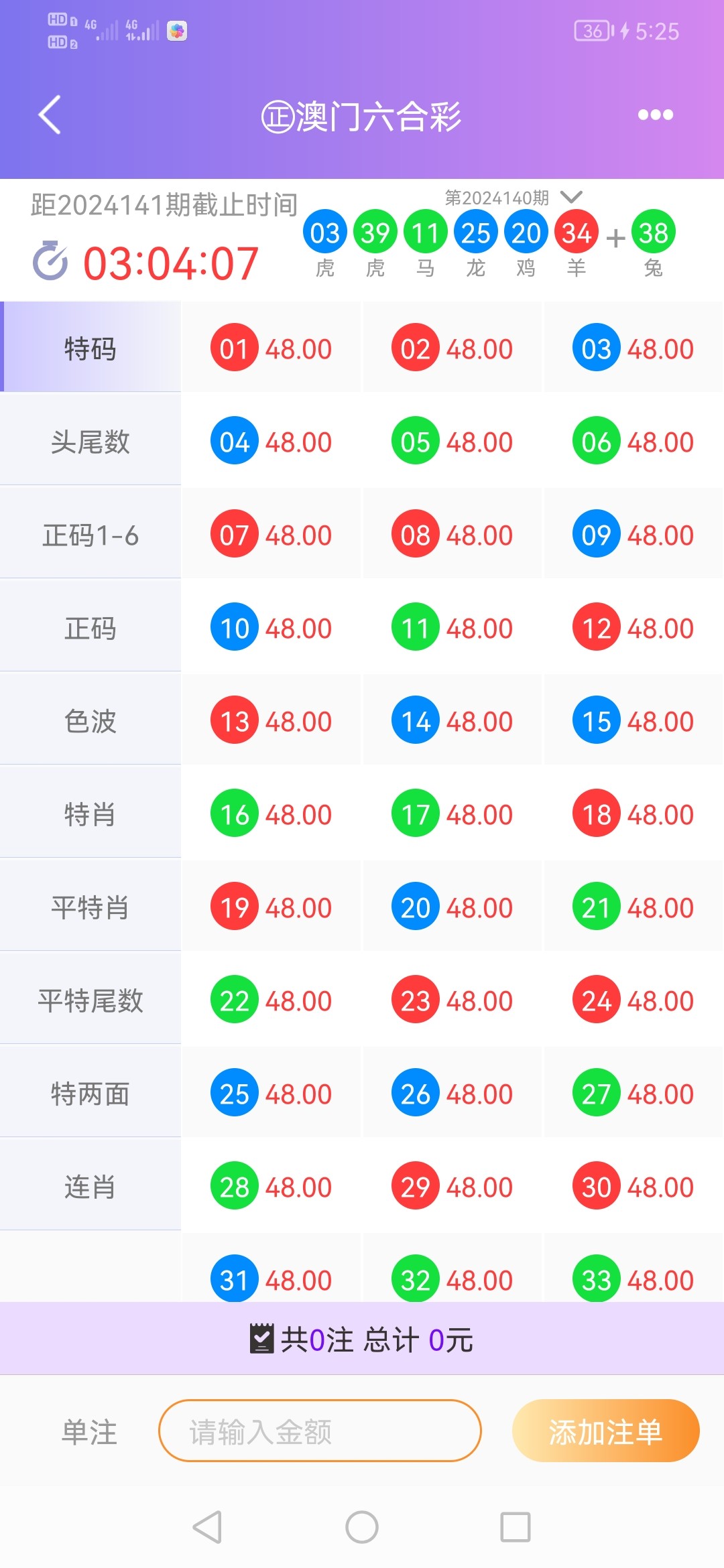The width and height of the screenshot is (724, 1568).
Task: Open the more options menu (three dots)
Action: pos(655,115)
